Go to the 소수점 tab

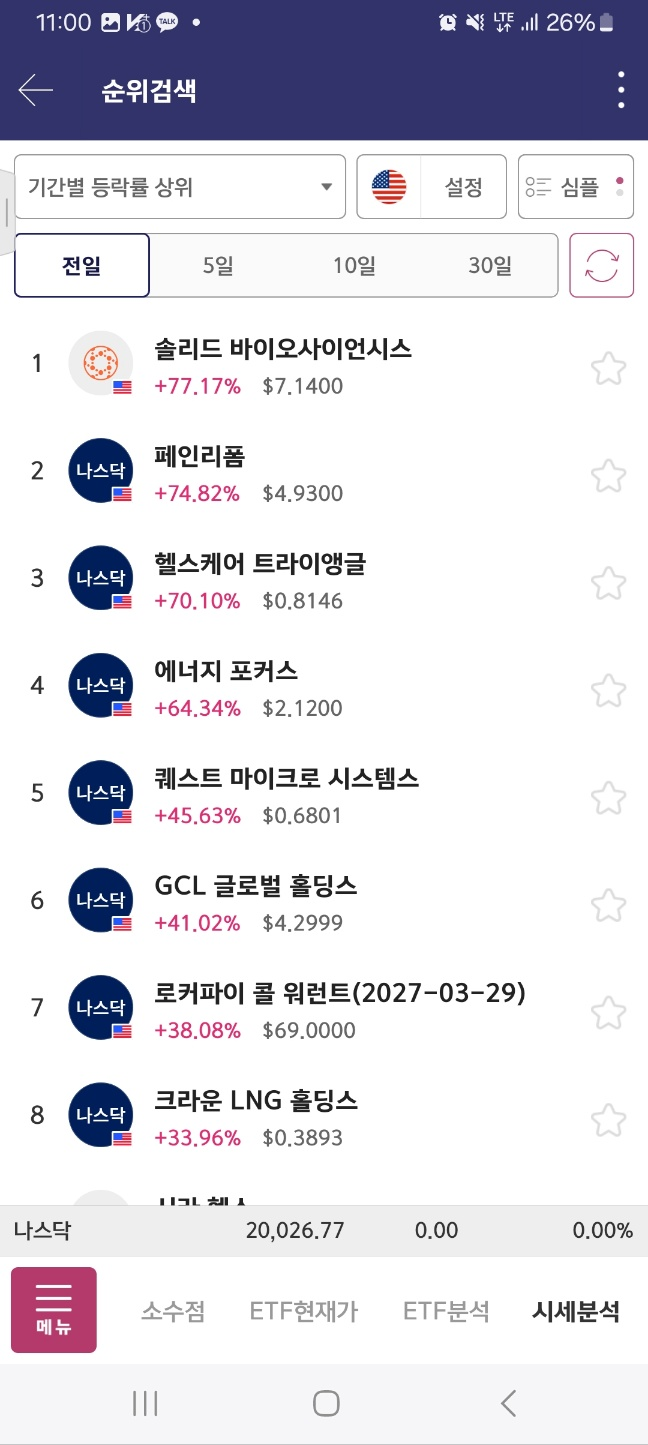click(173, 1311)
